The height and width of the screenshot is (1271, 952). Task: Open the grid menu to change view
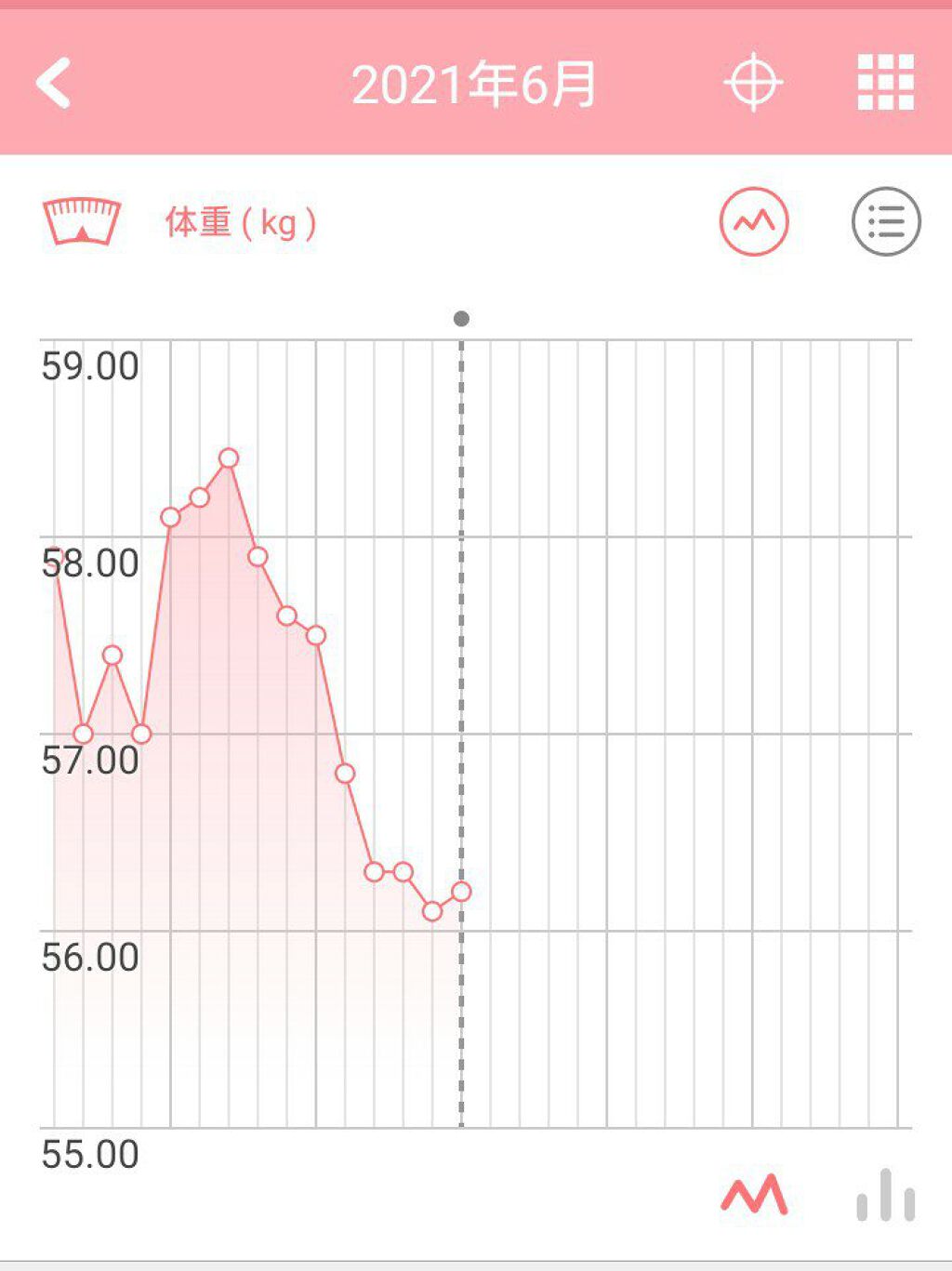tap(885, 84)
